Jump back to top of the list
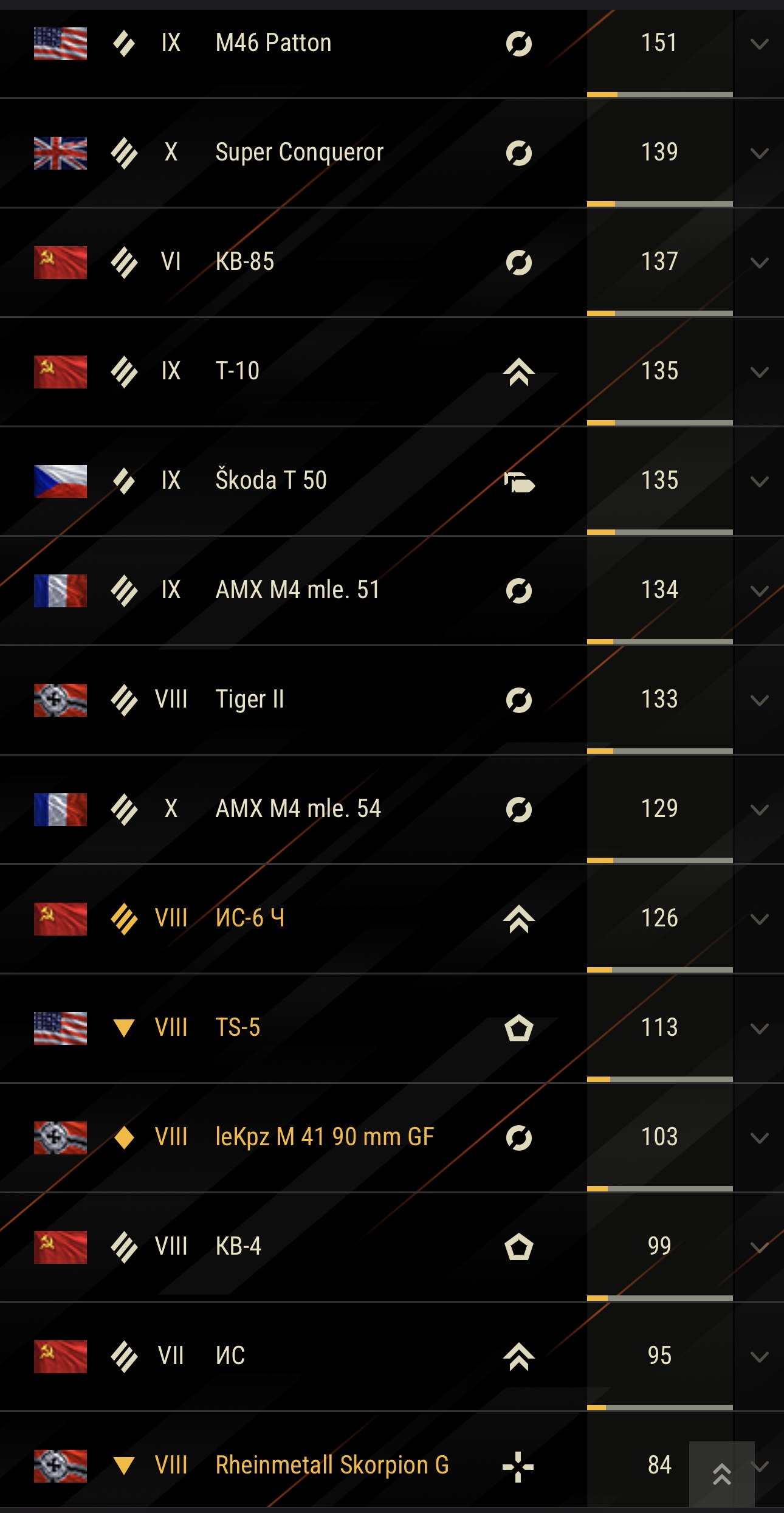Image resolution: width=784 pixels, height=1513 pixels. click(x=721, y=1475)
